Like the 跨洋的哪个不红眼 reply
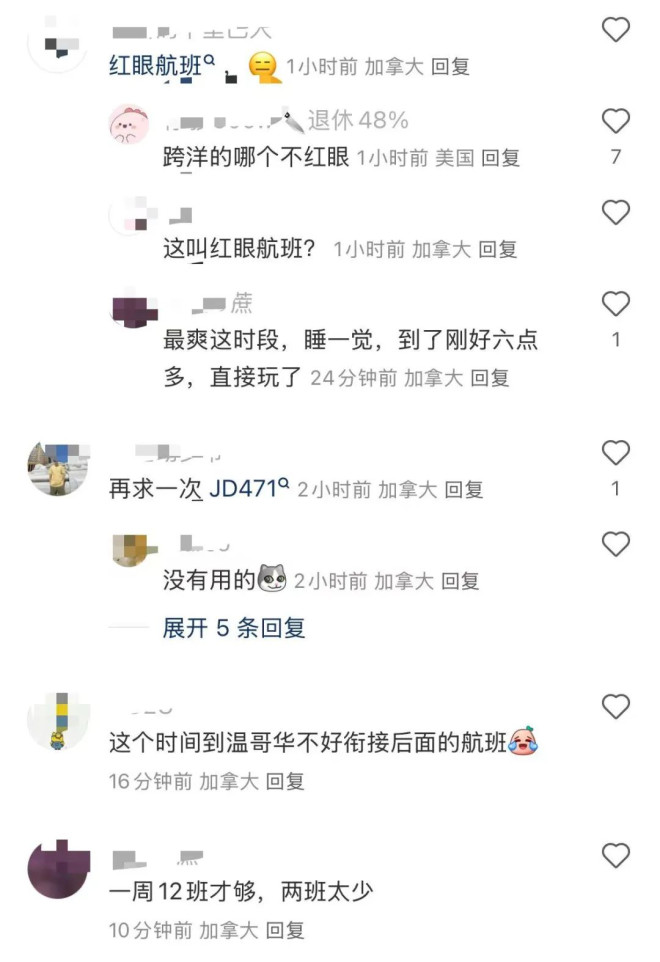This screenshot has width=660, height=962. click(x=616, y=122)
